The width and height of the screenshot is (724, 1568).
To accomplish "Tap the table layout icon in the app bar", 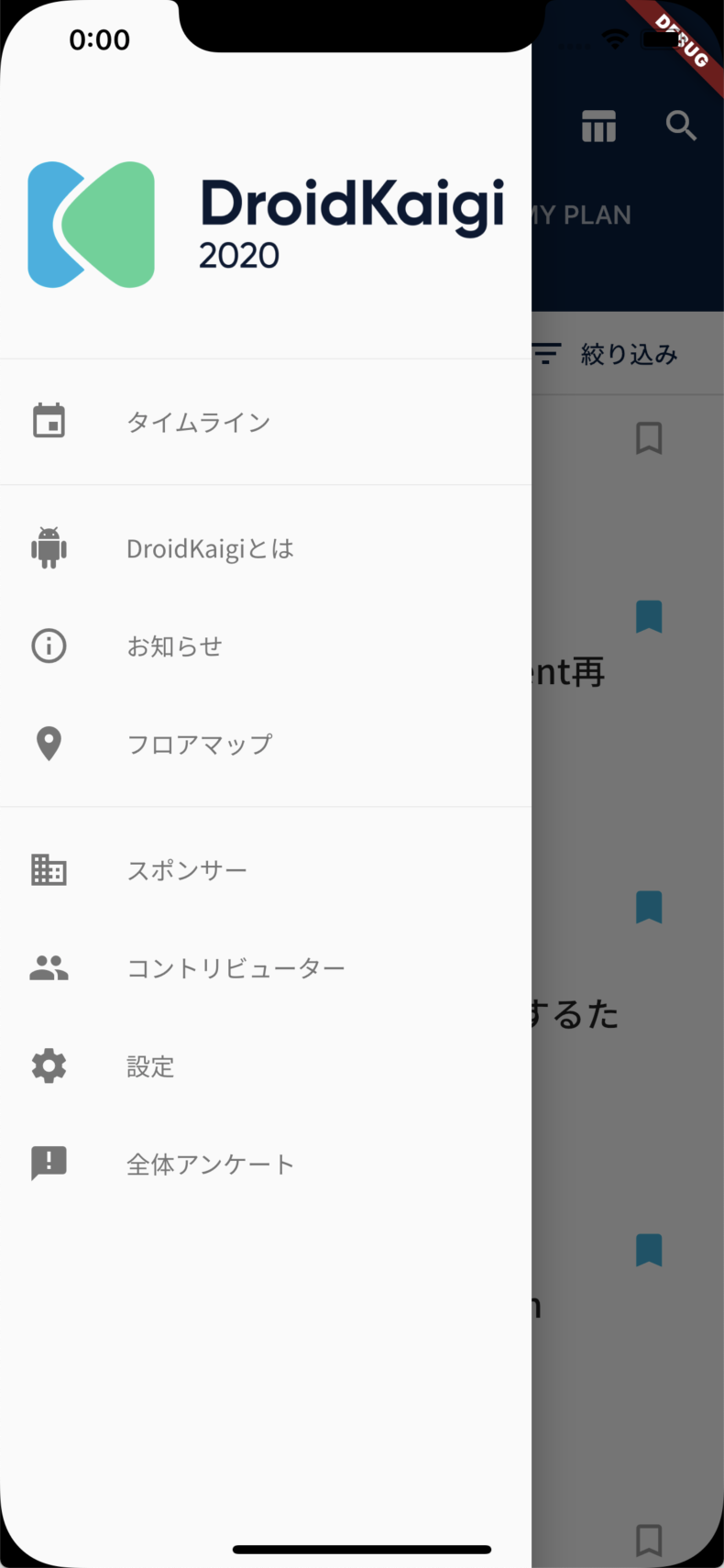I will point(598,127).
